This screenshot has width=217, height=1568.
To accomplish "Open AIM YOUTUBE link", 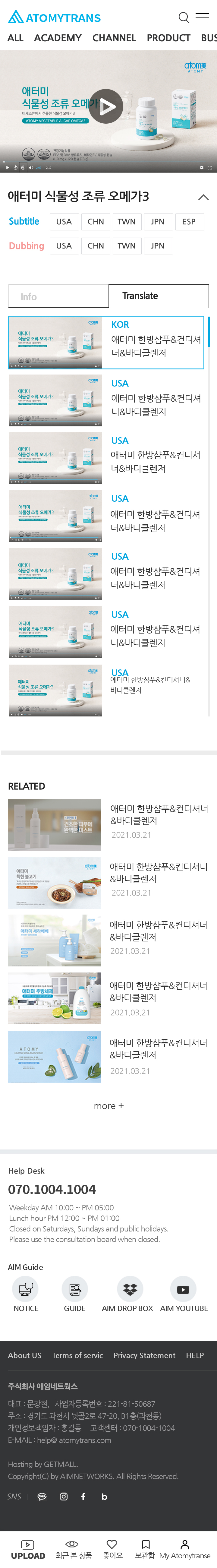I will pos(183,1295).
